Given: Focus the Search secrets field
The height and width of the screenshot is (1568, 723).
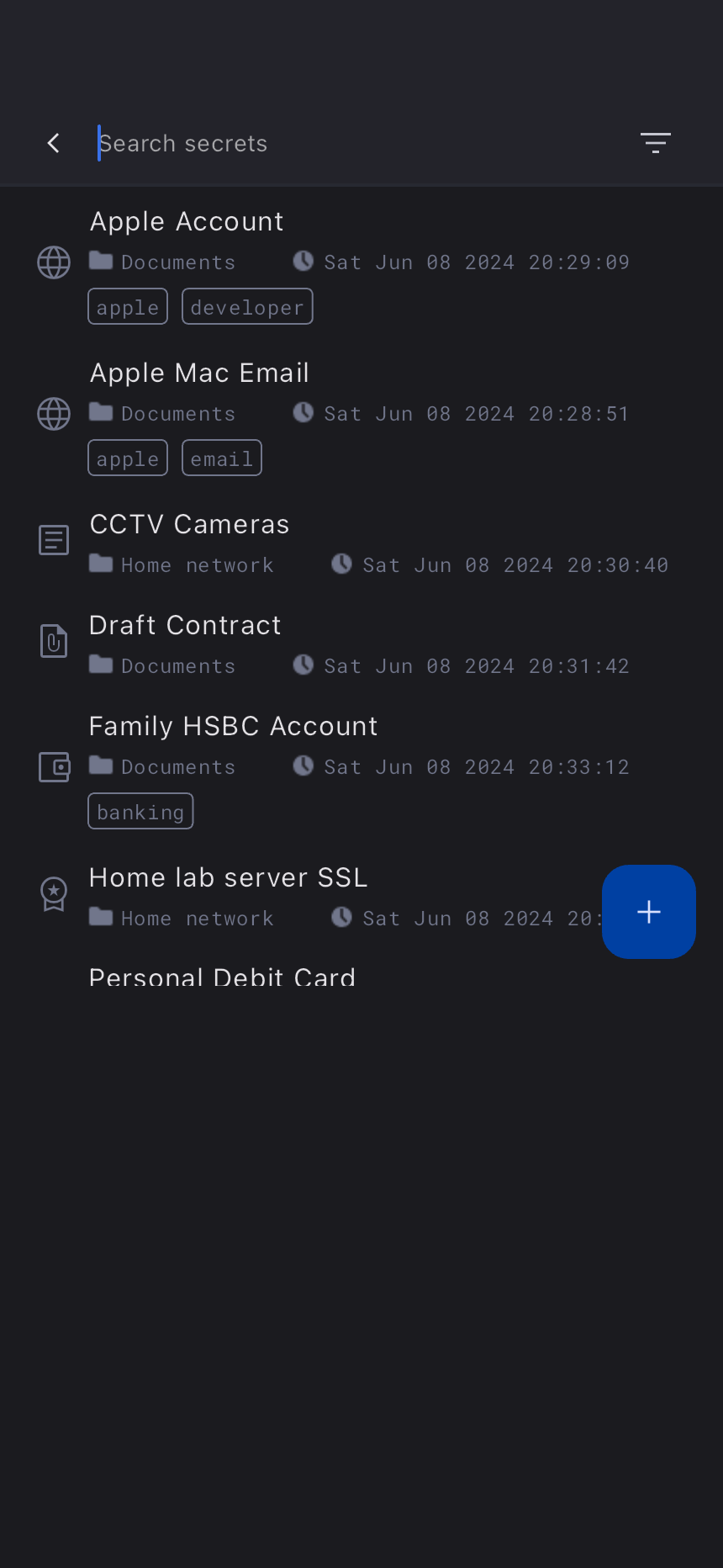Looking at the screenshot, I should point(353,144).
